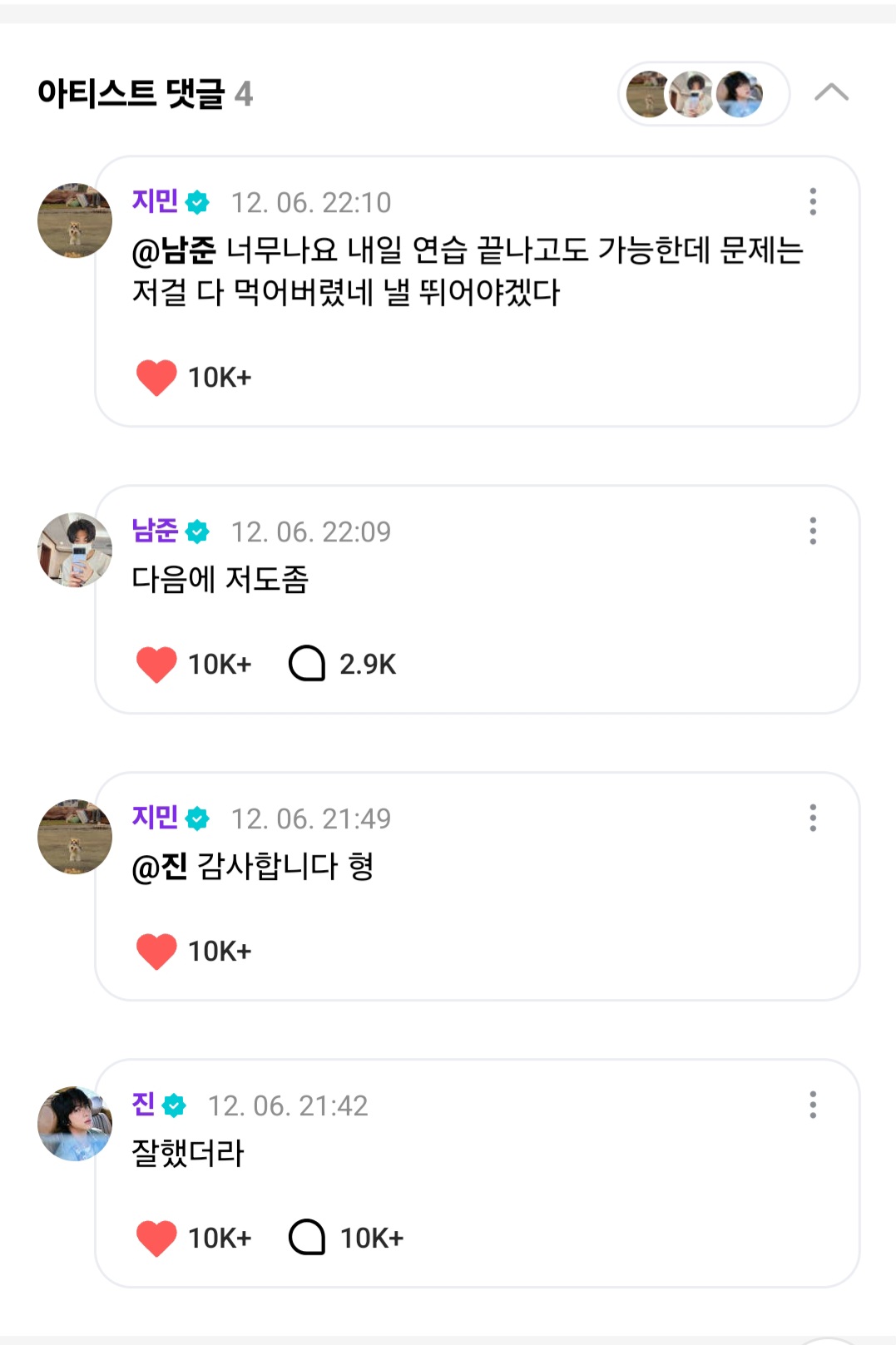Open overflow menu on 남준's comment
896x1345 pixels.
pyautogui.click(x=813, y=531)
